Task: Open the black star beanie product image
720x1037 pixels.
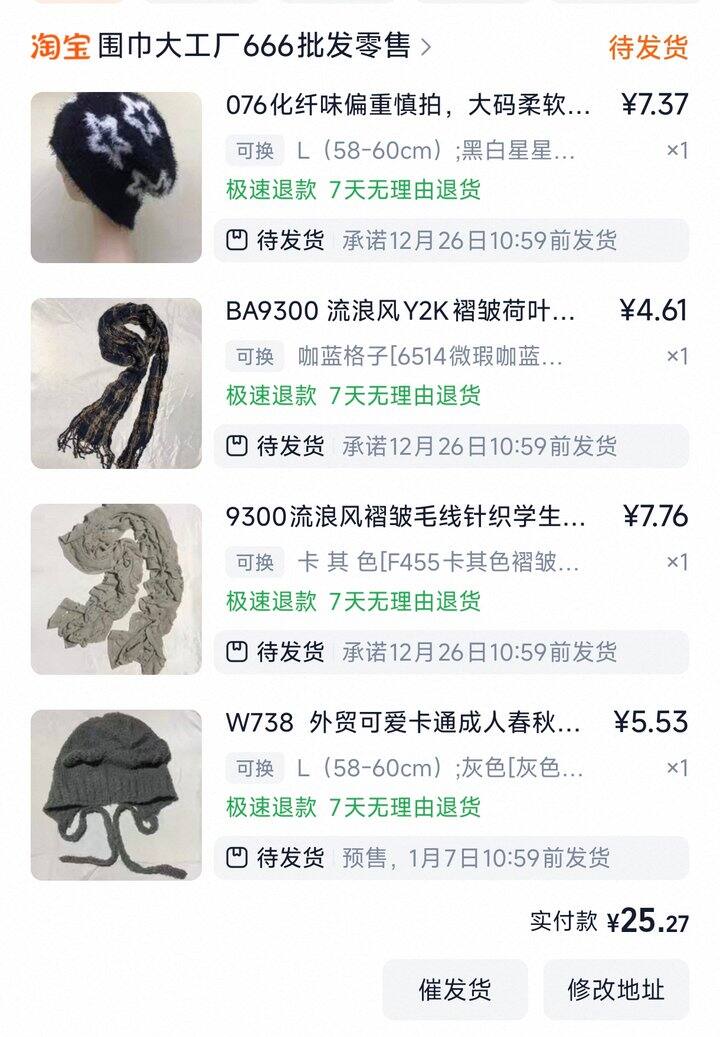Action: (116, 177)
